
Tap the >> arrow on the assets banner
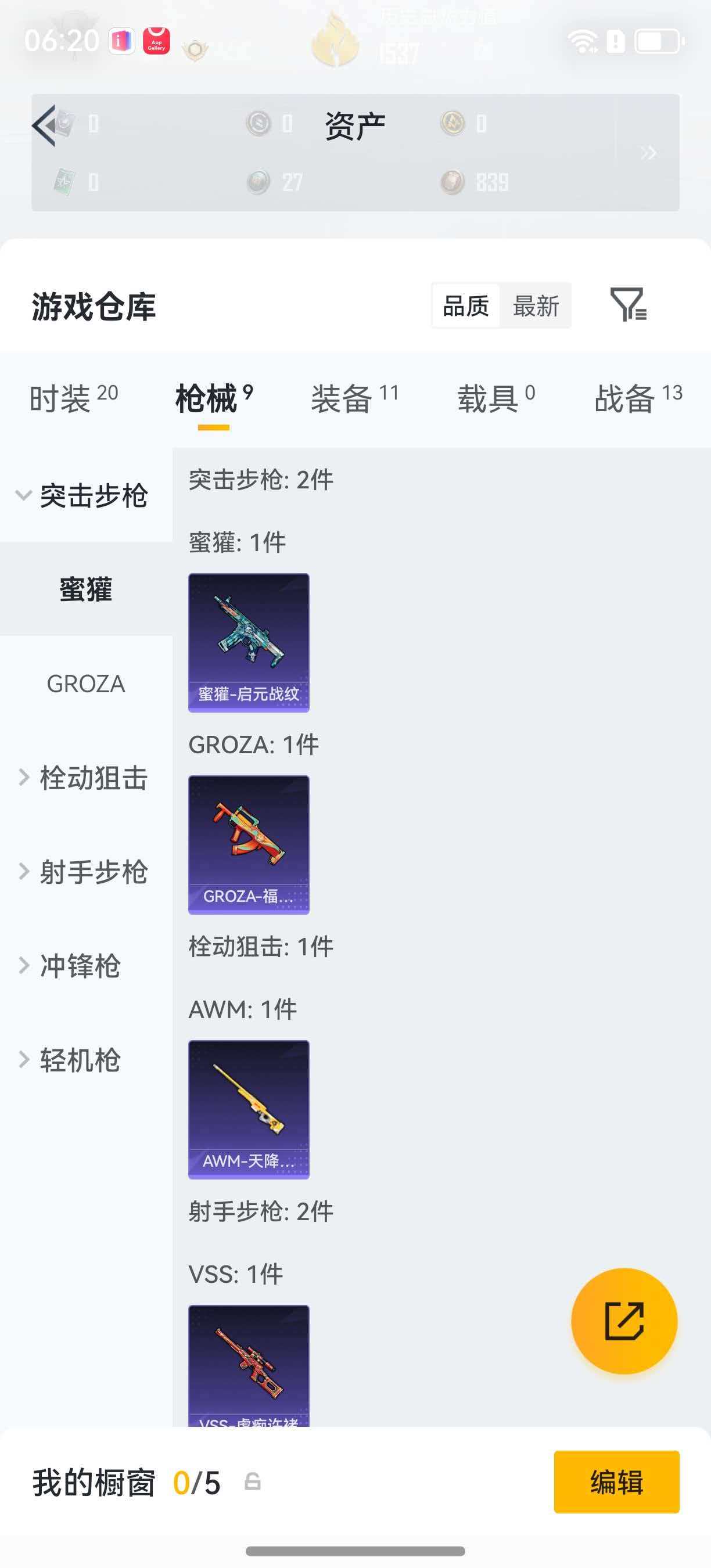(649, 152)
